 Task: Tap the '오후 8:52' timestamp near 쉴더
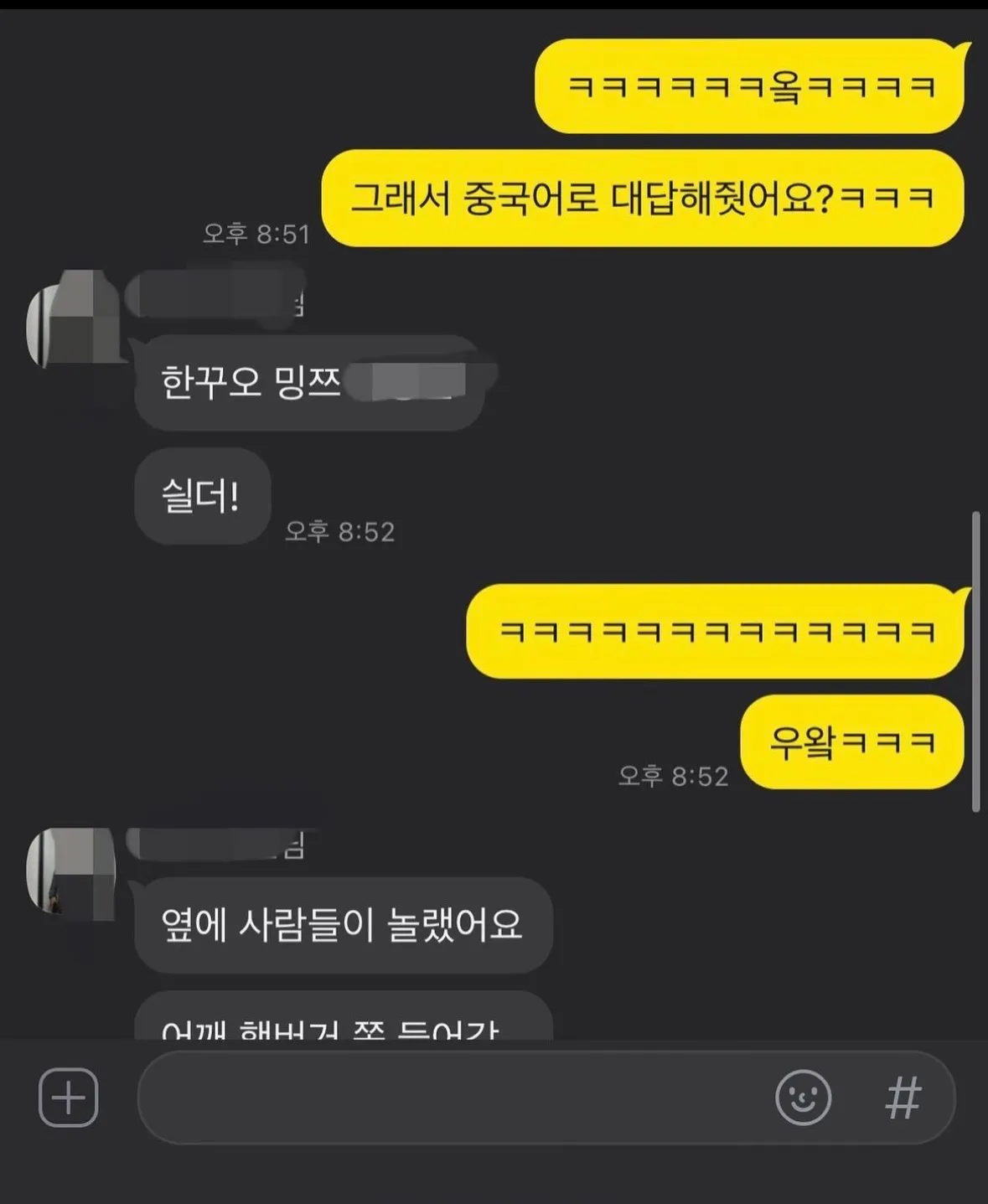click(339, 530)
